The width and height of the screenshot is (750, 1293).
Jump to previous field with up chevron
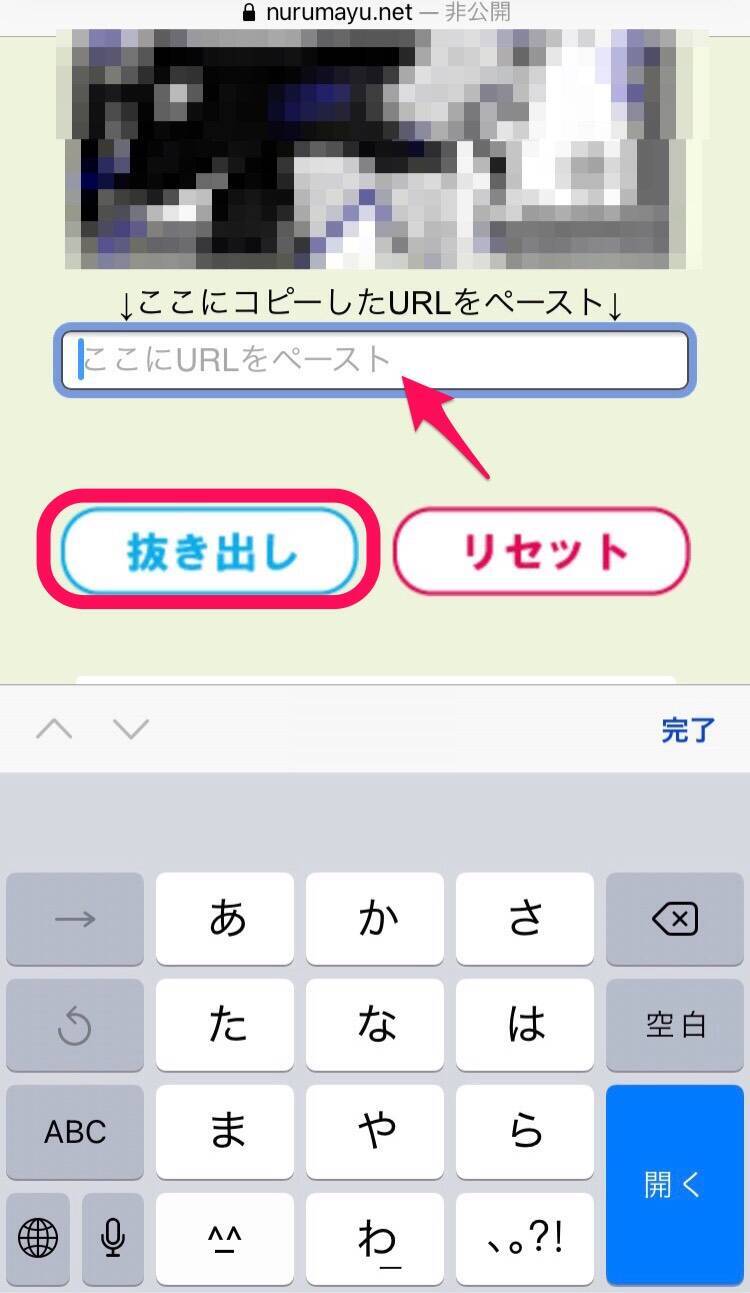click(54, 729)
